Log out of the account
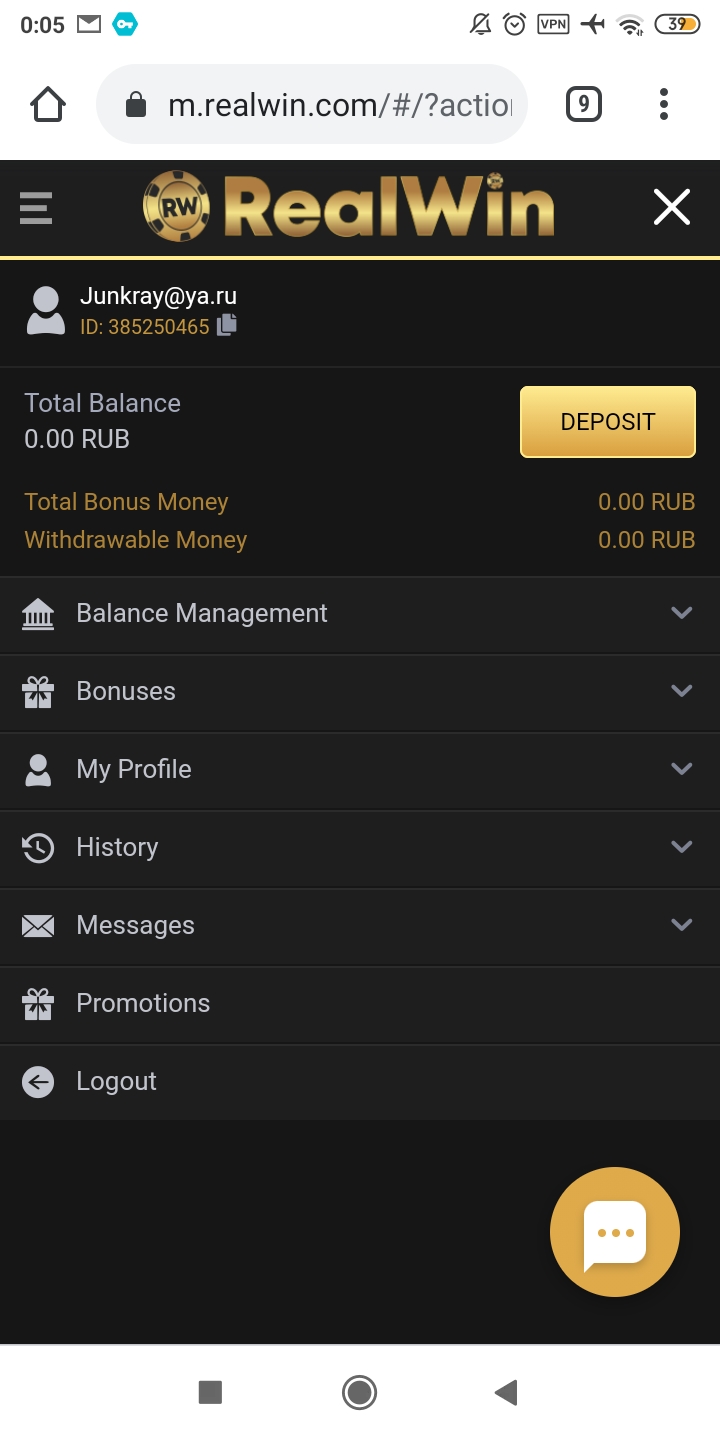 [x=116, y=1082]
